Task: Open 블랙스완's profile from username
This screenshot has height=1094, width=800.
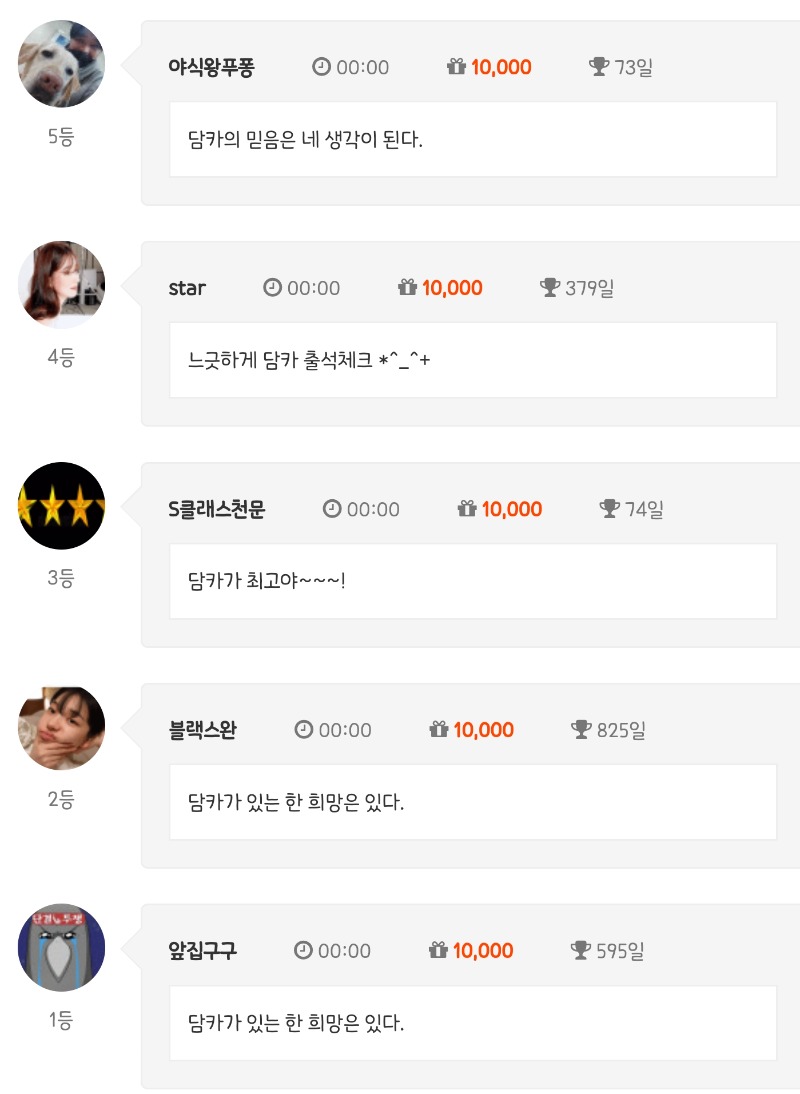Action: [x=203, y=731]
